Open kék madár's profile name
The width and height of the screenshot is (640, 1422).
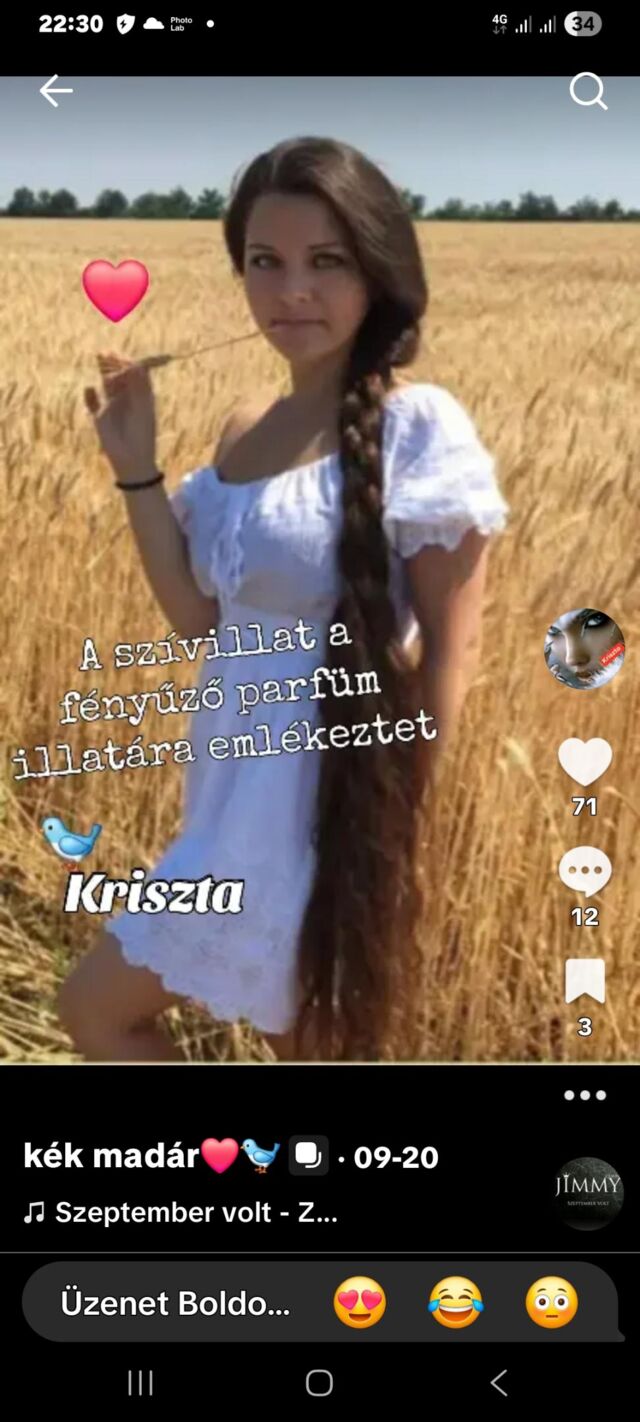tap(112, 1157)
